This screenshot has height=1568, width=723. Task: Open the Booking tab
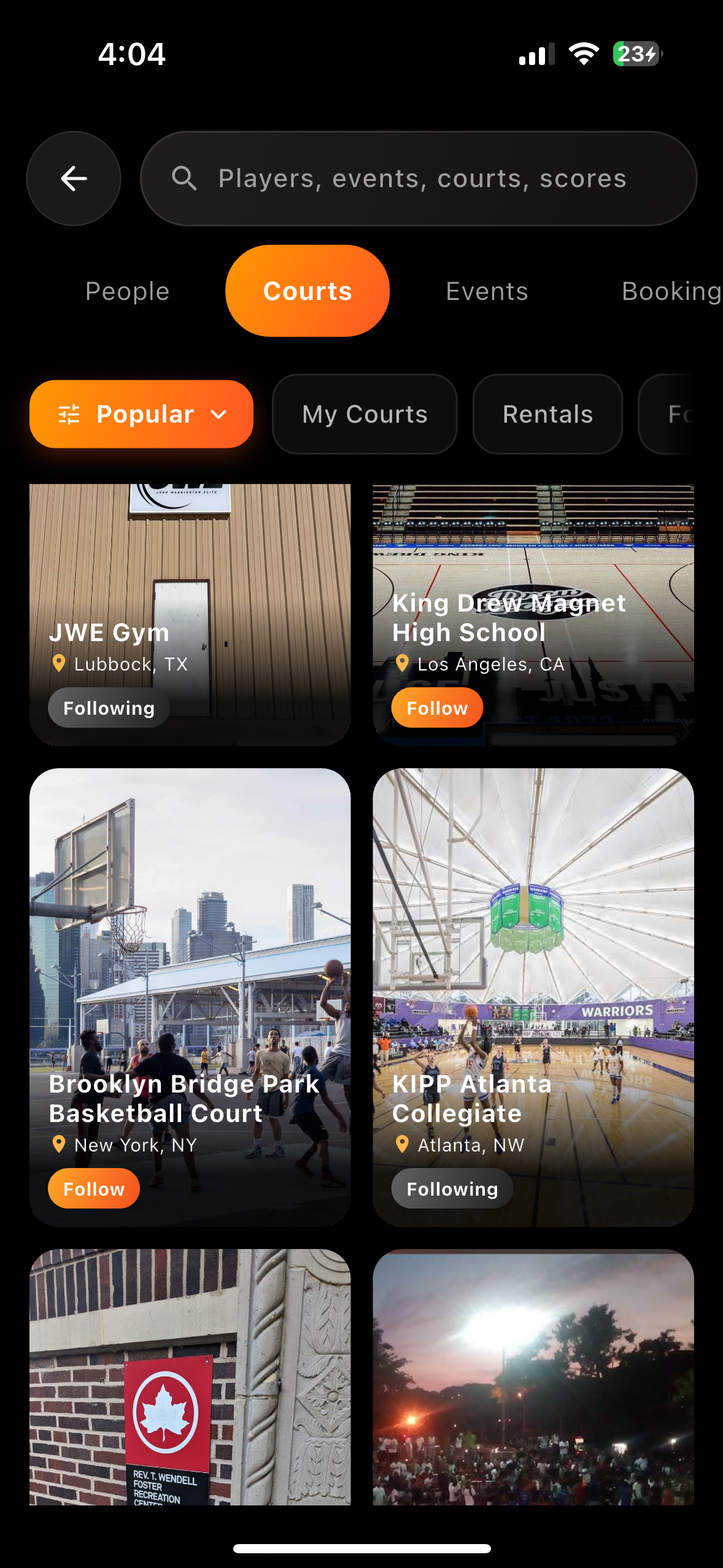(x=671, y=291)
